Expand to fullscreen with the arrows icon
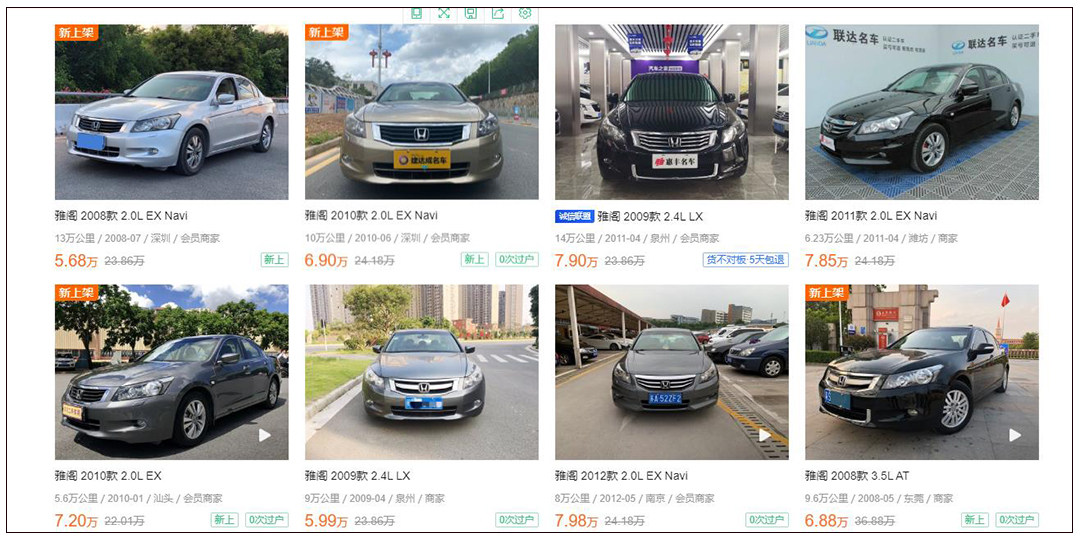Screen dimensions: 1080x545 tap(444, 13)
